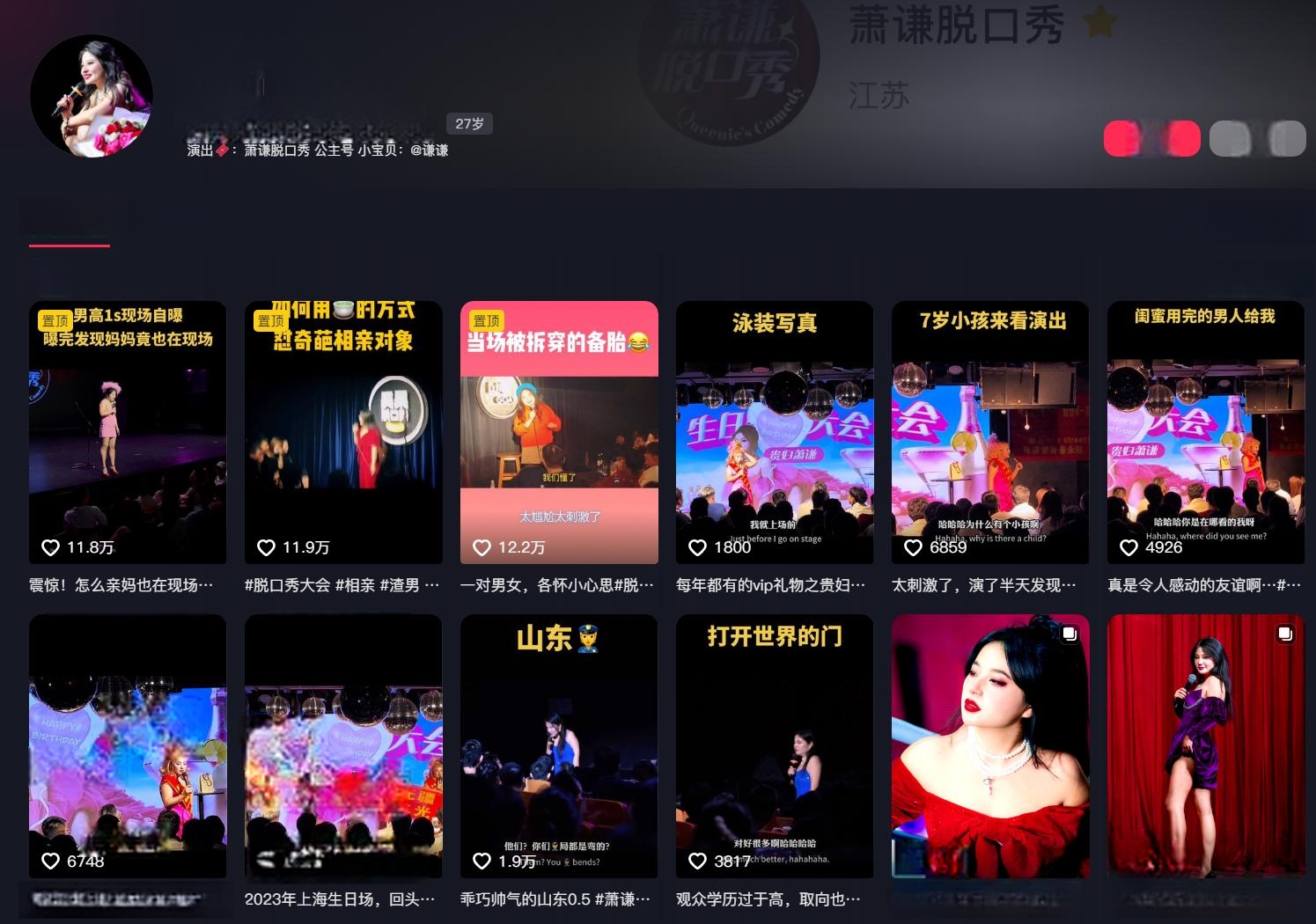1316x924 pixels.
Task: Open the 2023年上海生日场 video
Action: point(343,746)
